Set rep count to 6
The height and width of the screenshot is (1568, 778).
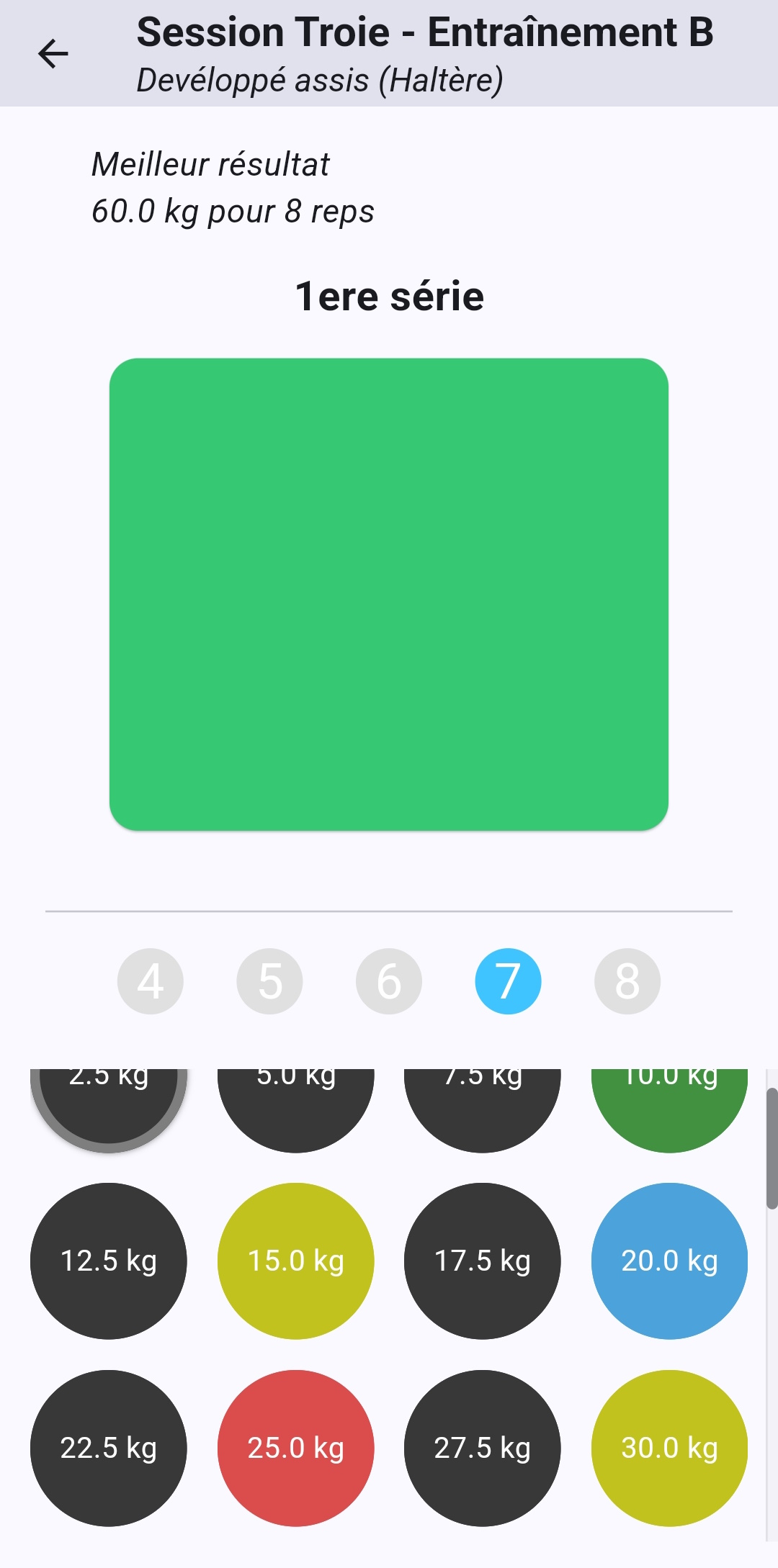[389, 981]
